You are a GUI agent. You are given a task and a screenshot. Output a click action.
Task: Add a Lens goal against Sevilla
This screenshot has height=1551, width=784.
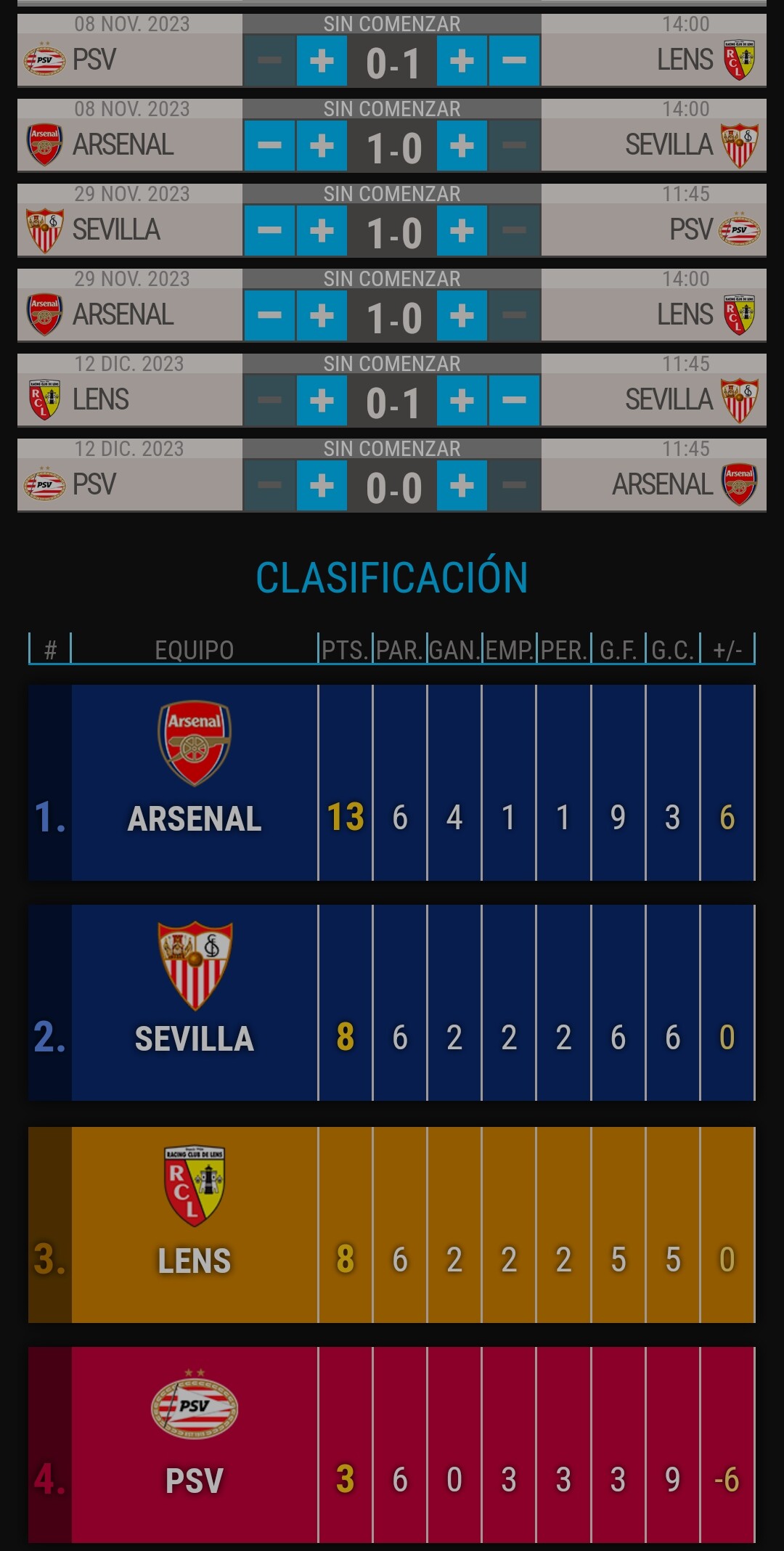coord(322,401)
